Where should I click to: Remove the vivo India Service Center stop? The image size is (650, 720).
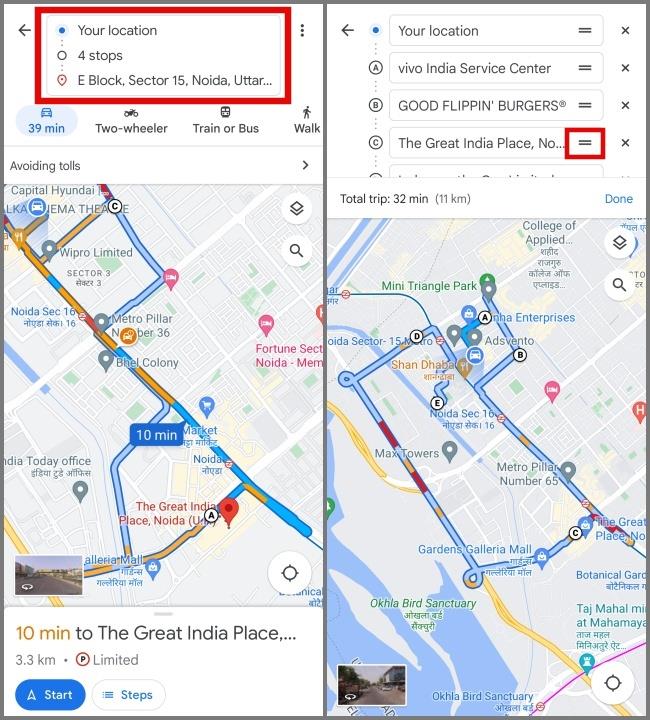[625, 68]
